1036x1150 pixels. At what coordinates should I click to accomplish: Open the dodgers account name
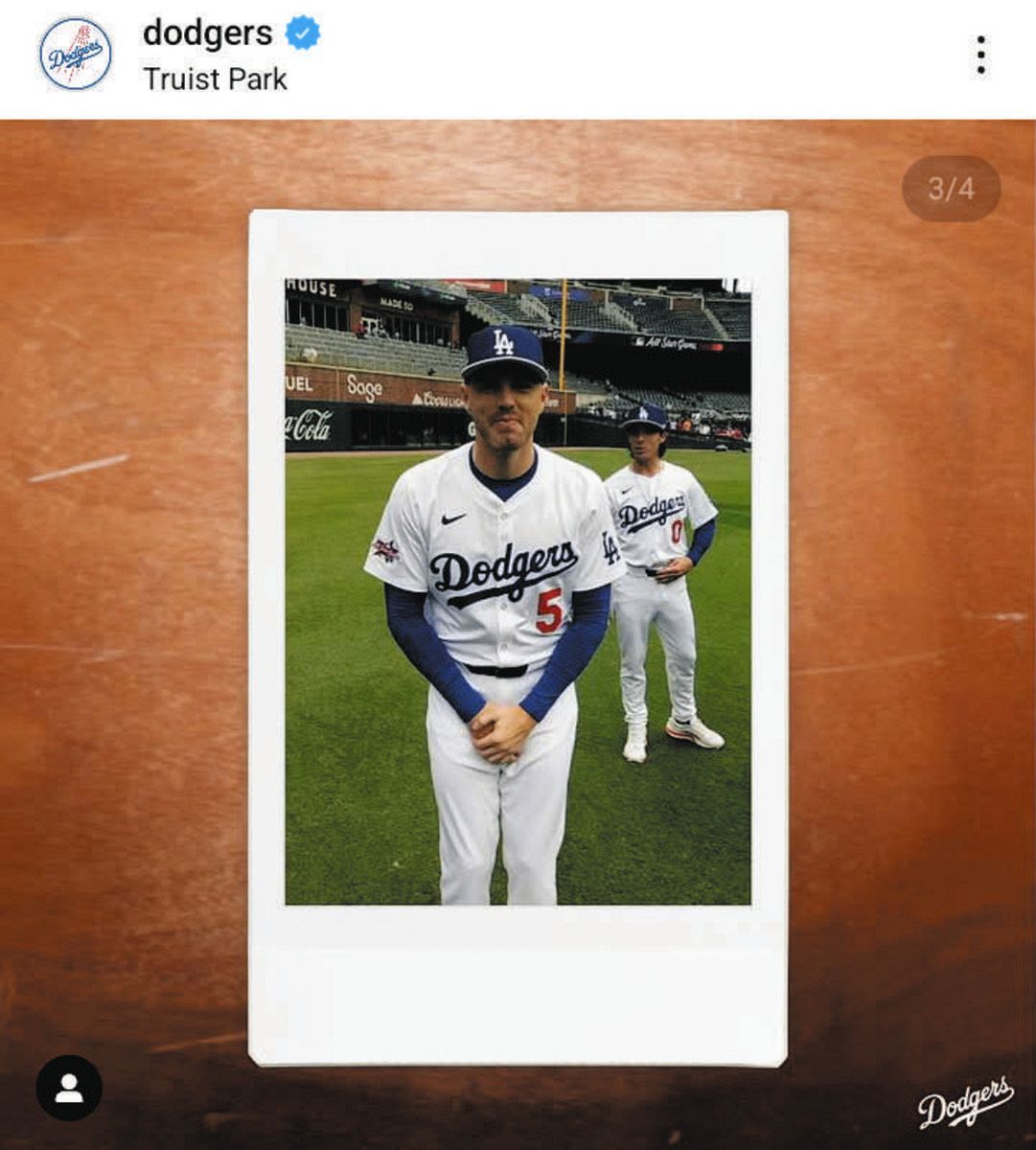[208, 34]
